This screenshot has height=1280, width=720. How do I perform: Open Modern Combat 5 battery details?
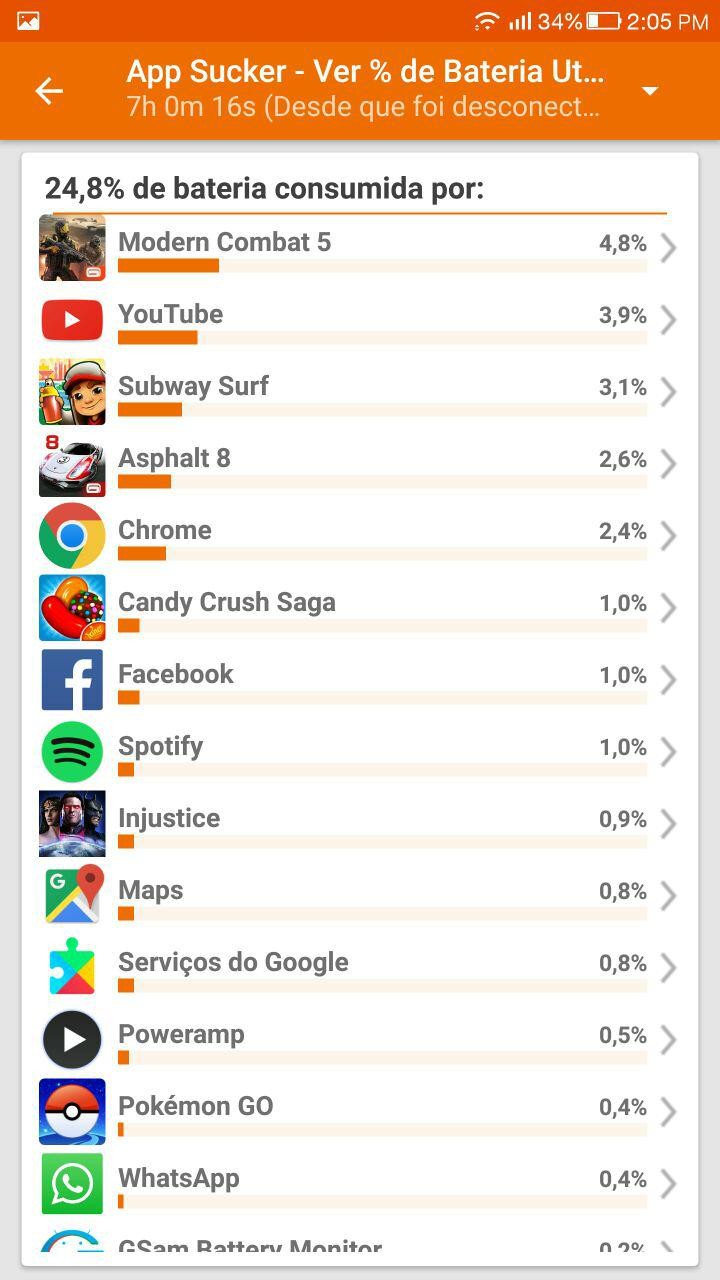pos(360,247)
